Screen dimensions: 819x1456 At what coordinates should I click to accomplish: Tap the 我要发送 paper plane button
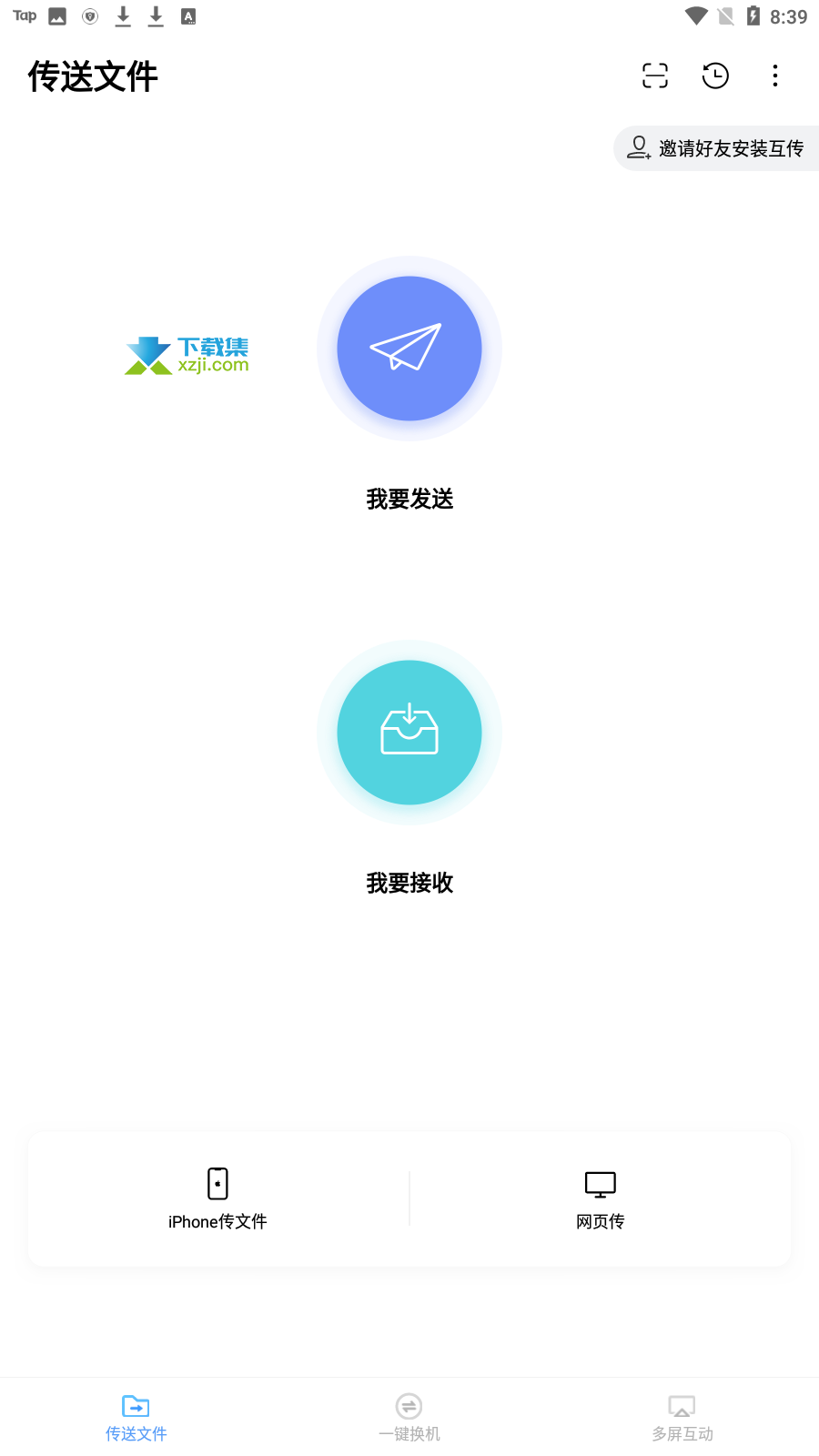409,349
